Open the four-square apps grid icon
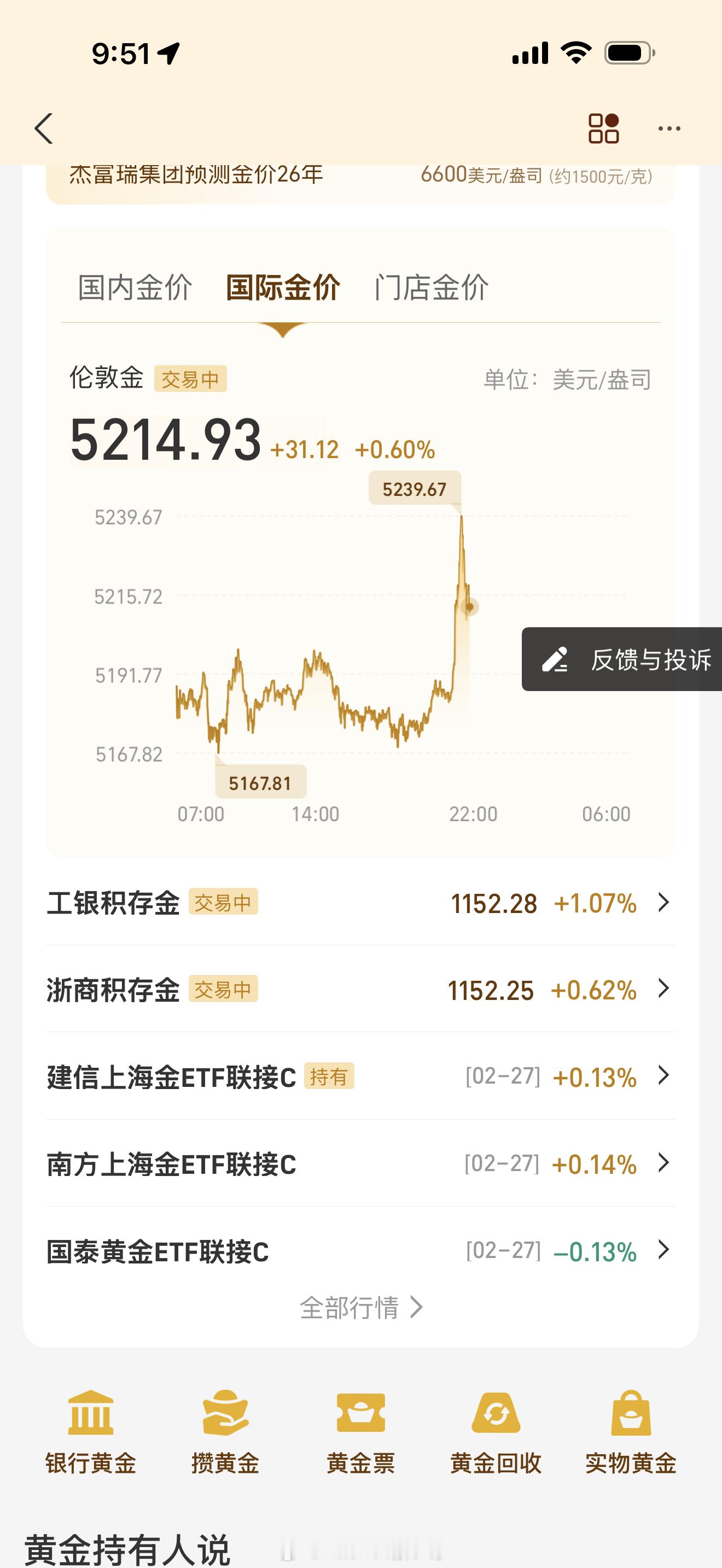This screenshot has width=722, height=1568. click(x=603, y=128)
